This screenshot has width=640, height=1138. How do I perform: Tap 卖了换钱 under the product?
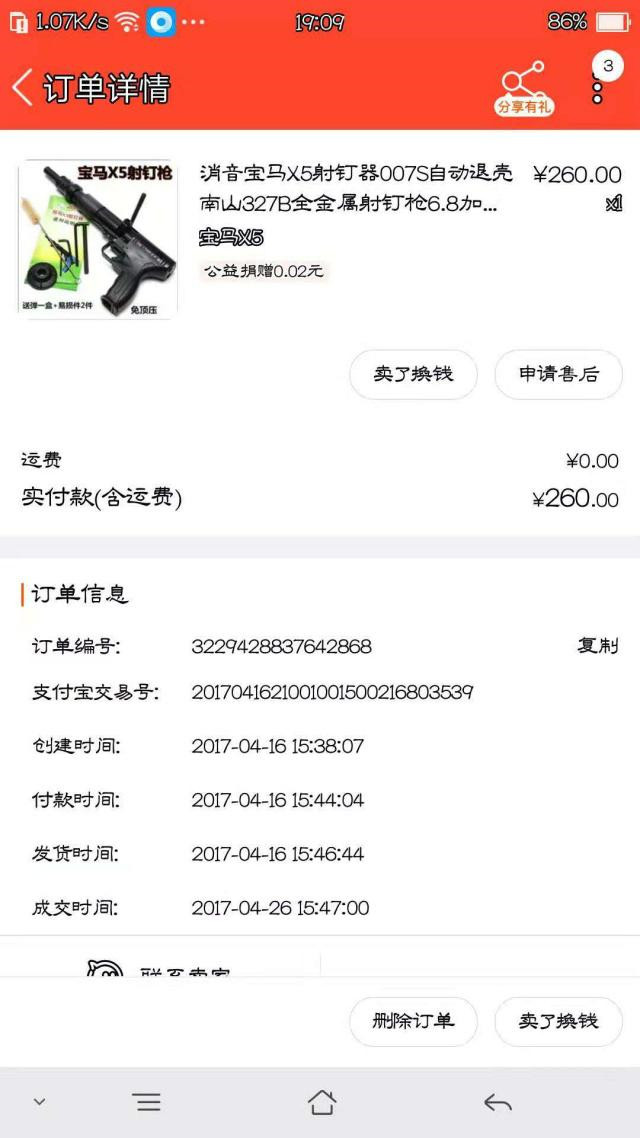click(414, 374)
